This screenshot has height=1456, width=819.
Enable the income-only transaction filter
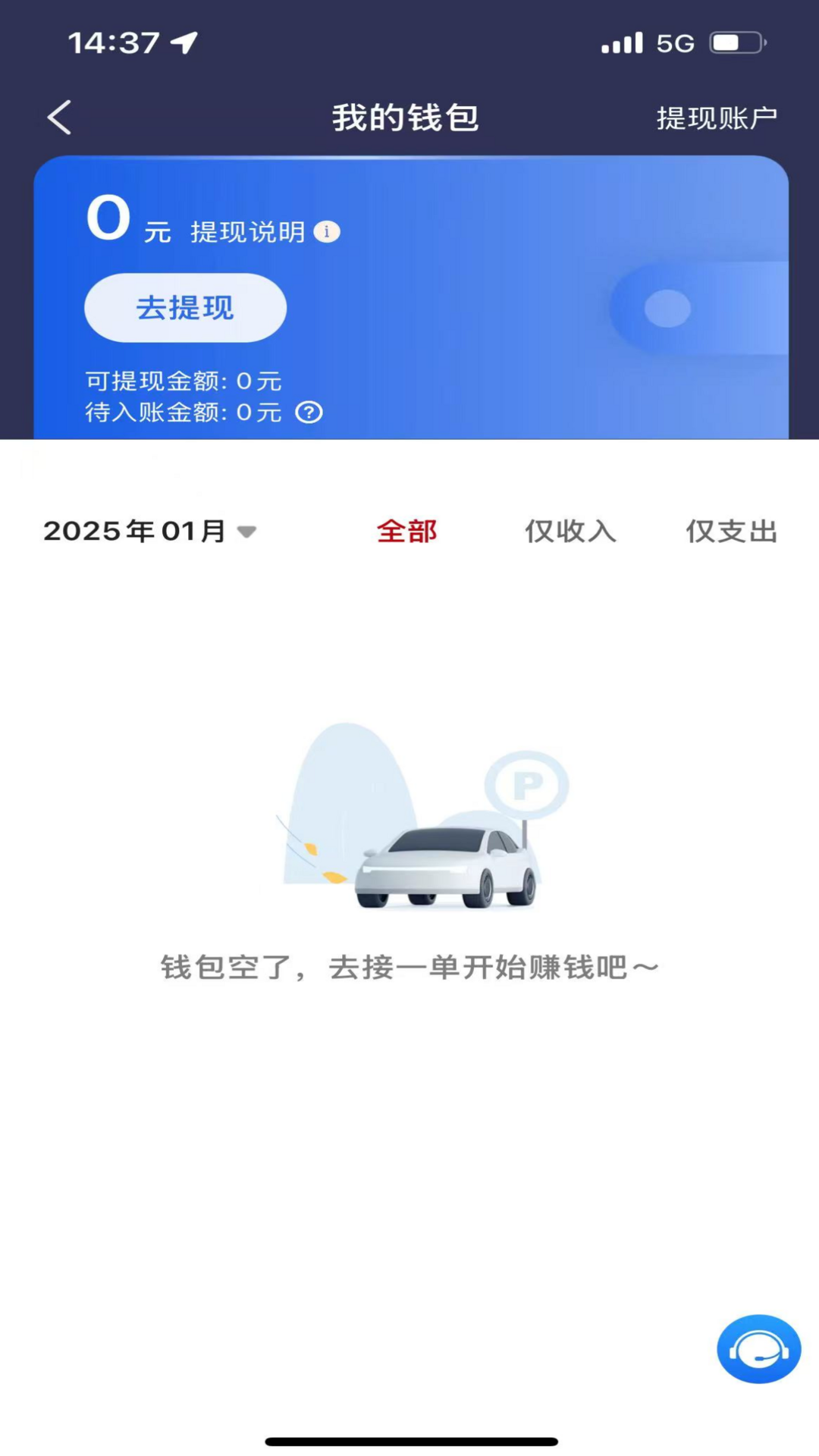point(570,532)
